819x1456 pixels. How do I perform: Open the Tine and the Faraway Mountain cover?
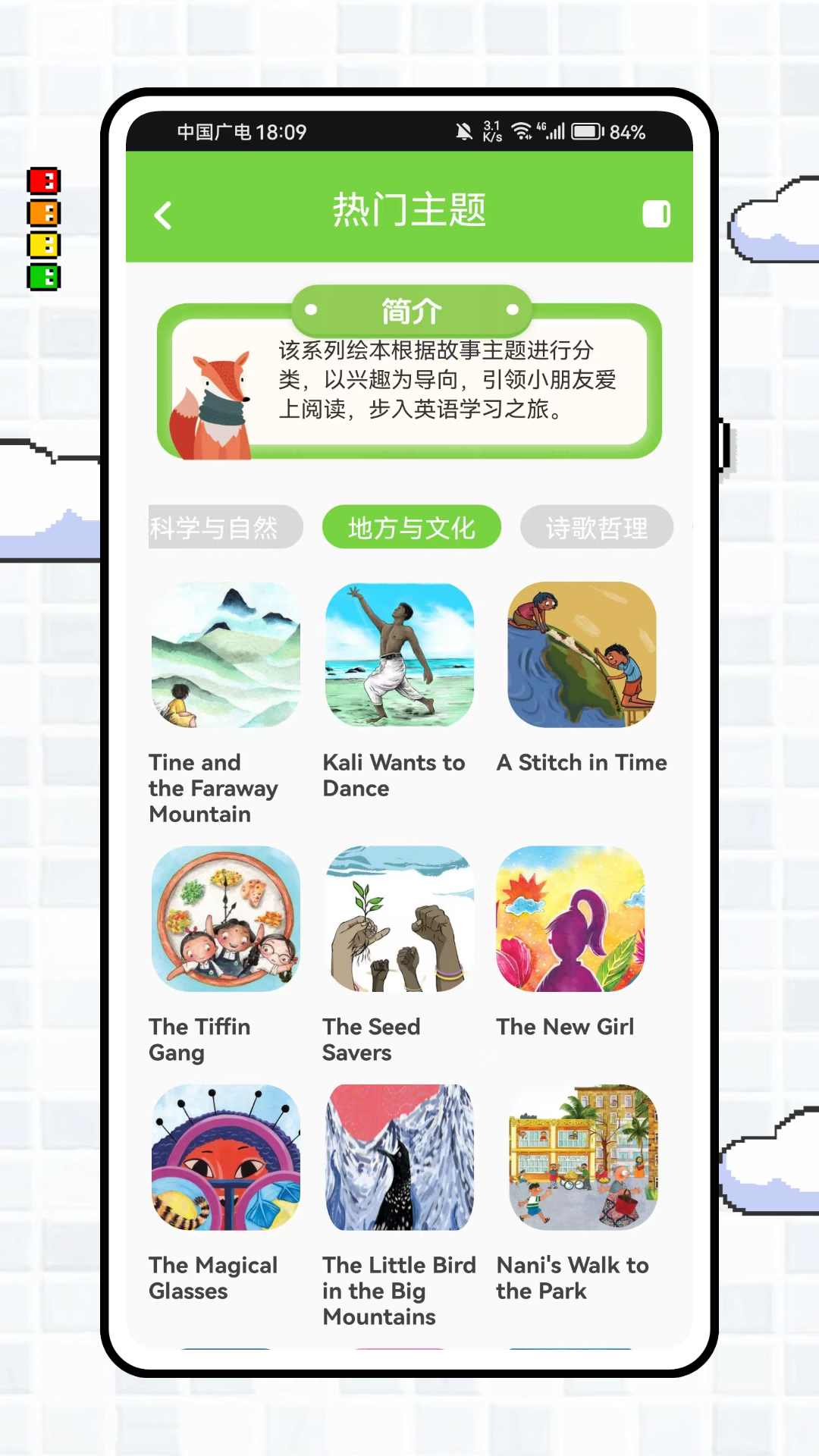(224, 656)
